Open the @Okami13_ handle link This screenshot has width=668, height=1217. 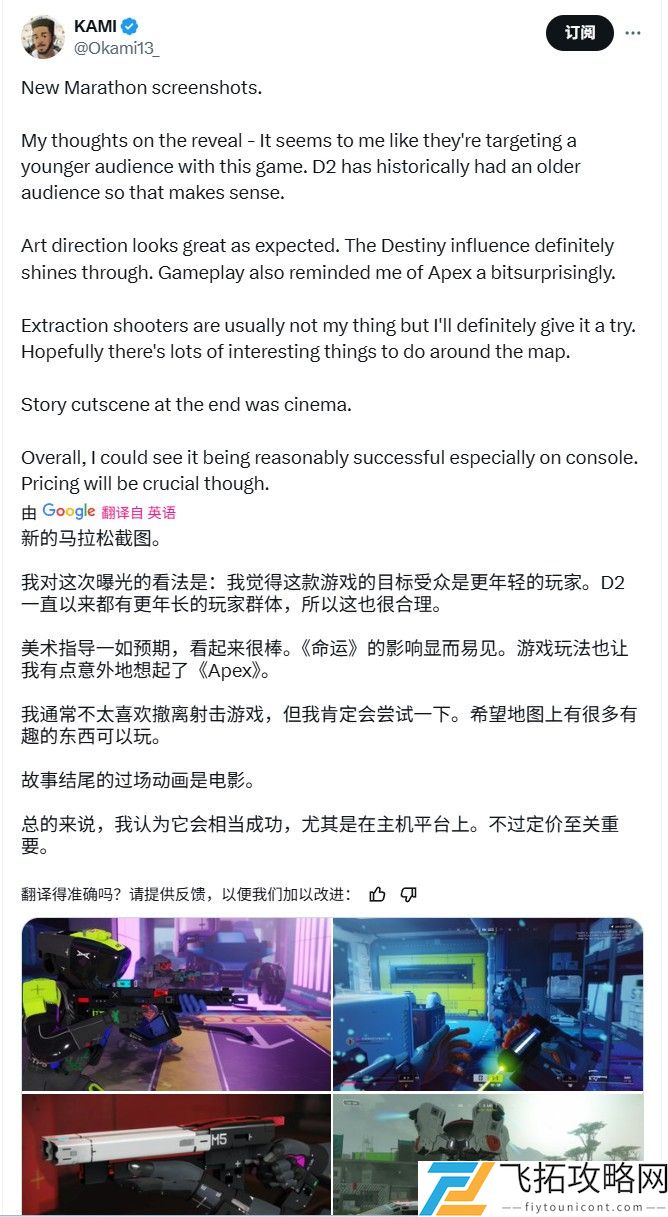click(116, 48)
